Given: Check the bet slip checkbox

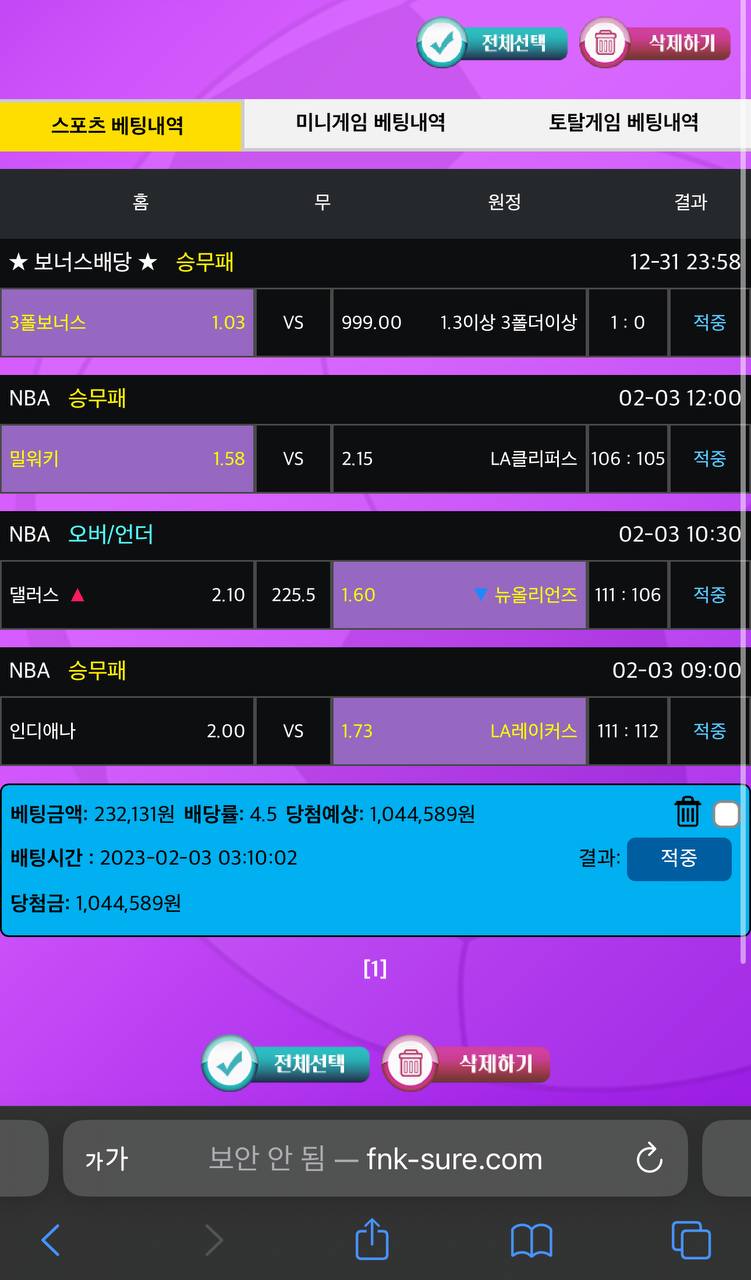Looking at the screenshot, I should (x=726, y=814).
